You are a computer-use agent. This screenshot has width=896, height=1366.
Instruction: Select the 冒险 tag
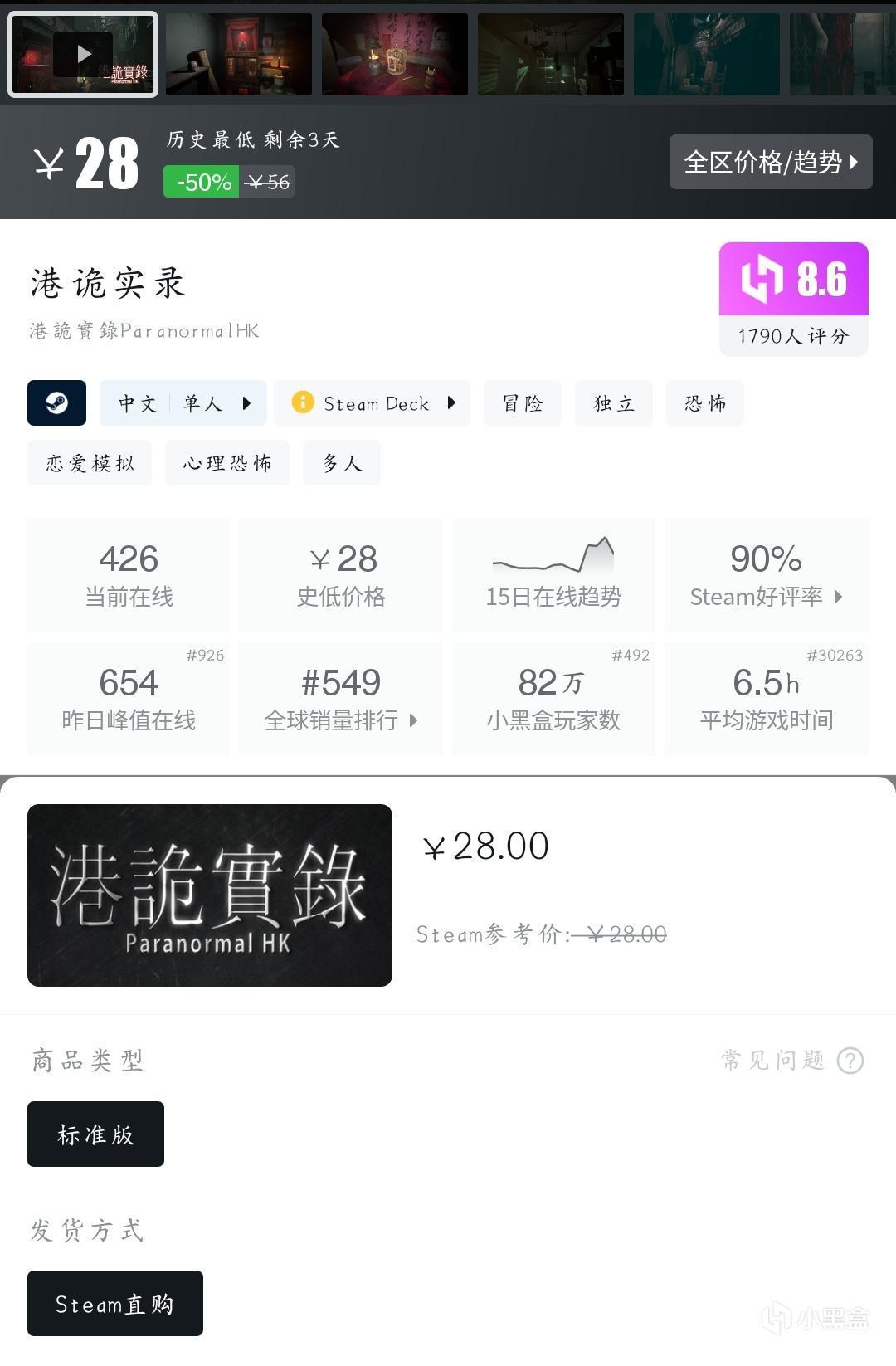click(522, 402)
